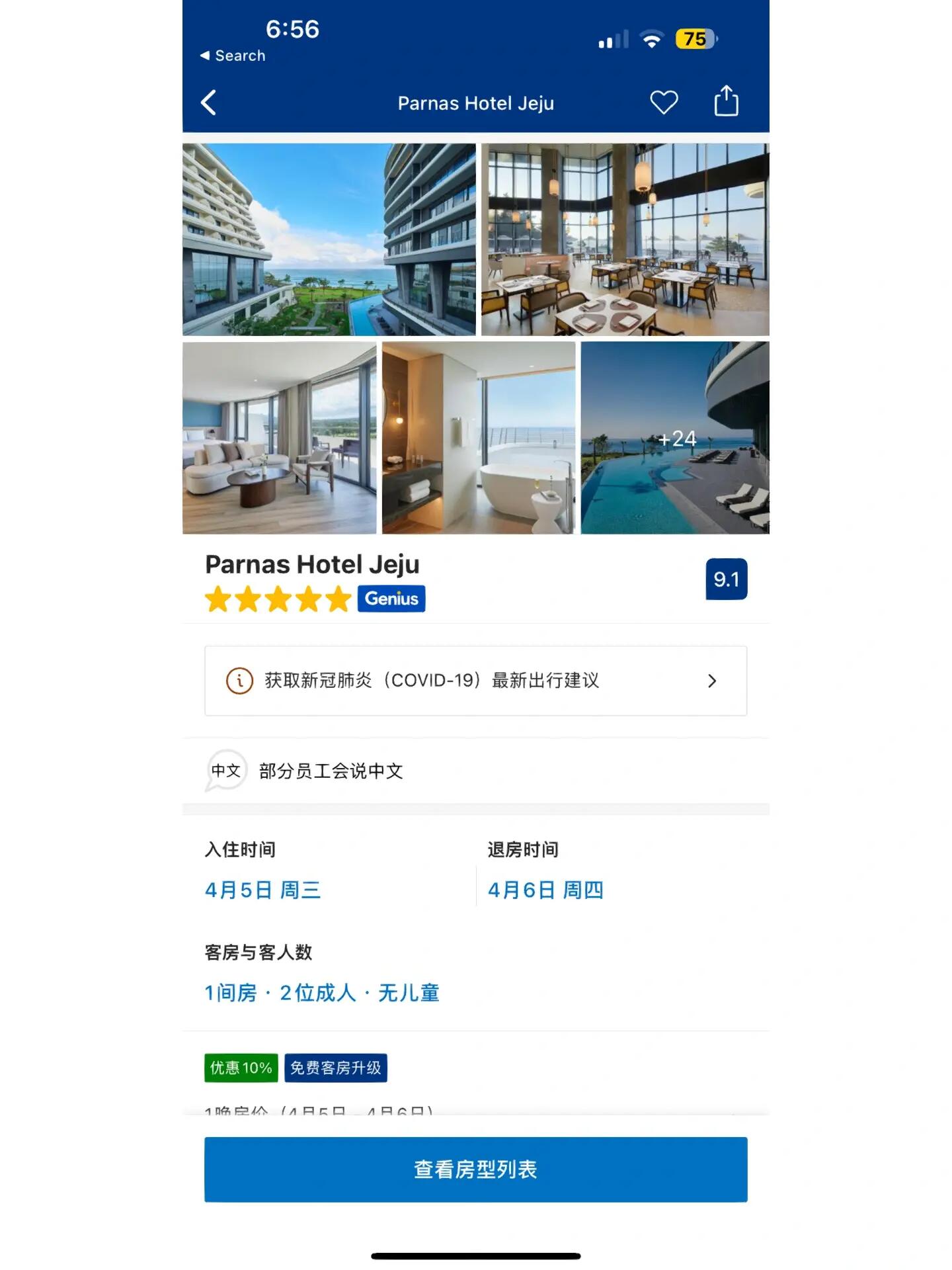This screenshot has height=1270, width=952.
Task: Save hotel with the heart icon
Action: point(664,103)
